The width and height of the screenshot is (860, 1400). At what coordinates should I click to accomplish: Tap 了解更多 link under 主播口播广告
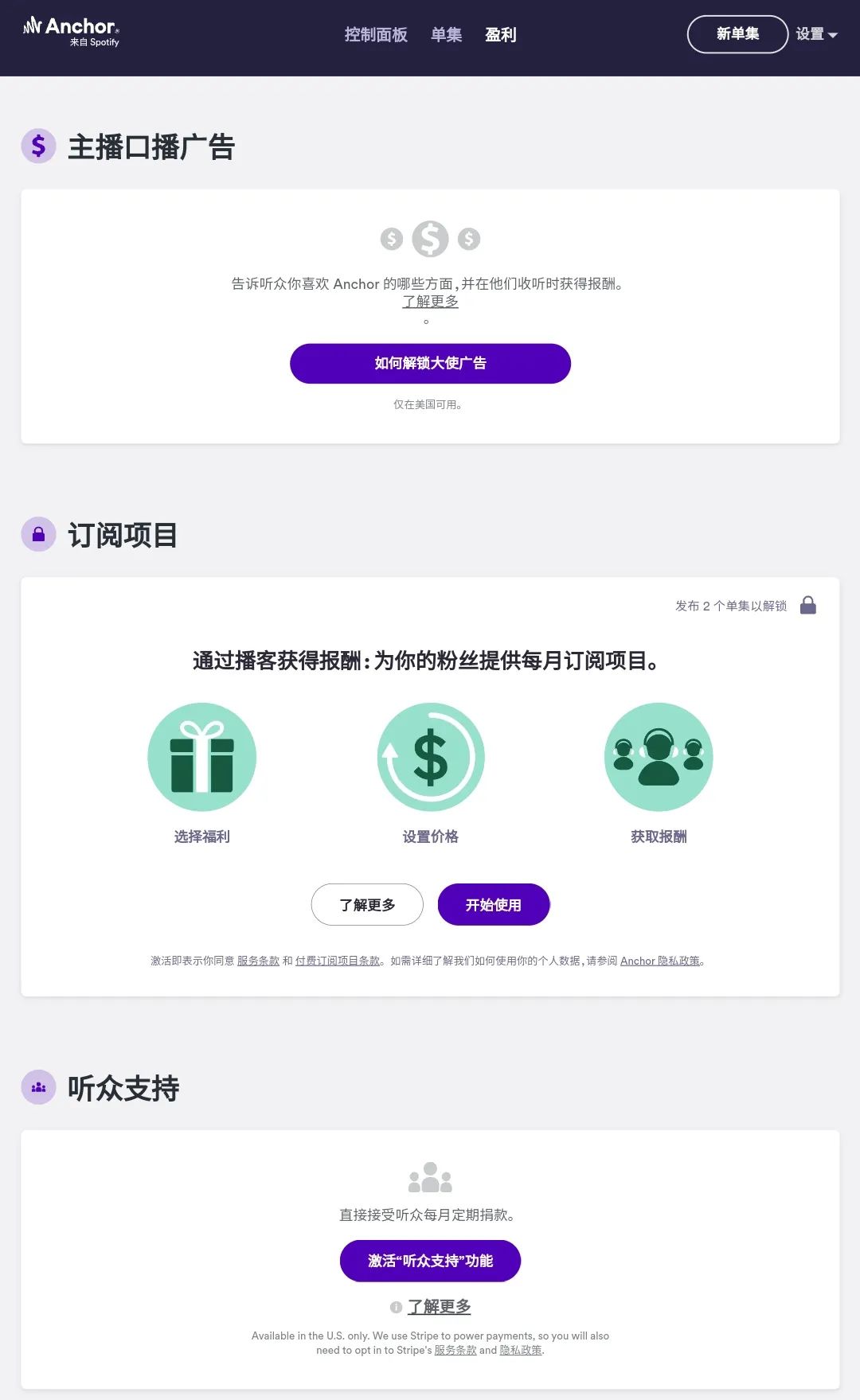coord(430,302)
